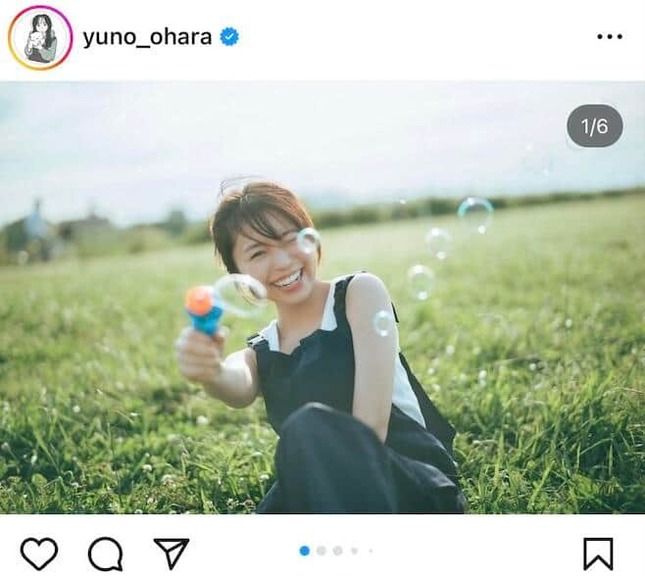Tap the post photo of the carousel

coord(322,298)
